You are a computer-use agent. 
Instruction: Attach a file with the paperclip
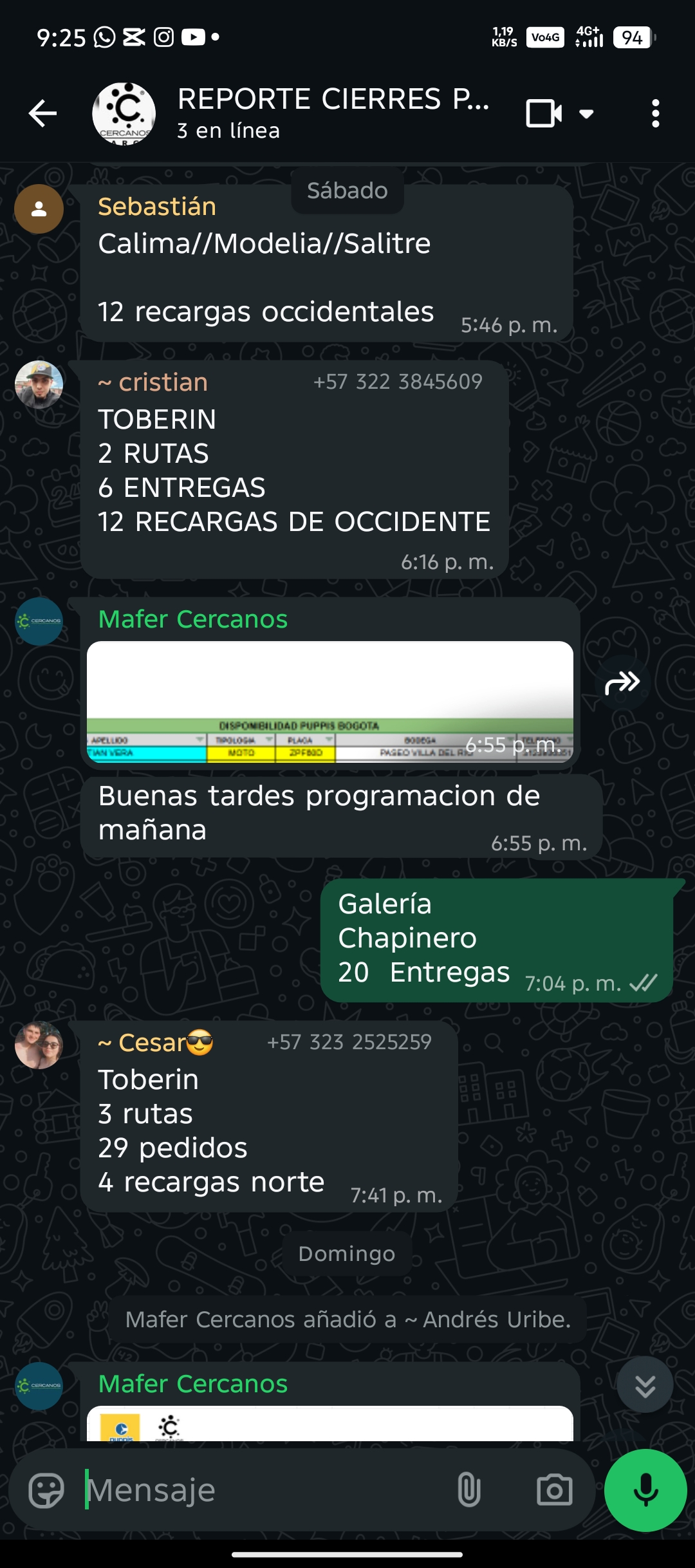click(469, 1490)
